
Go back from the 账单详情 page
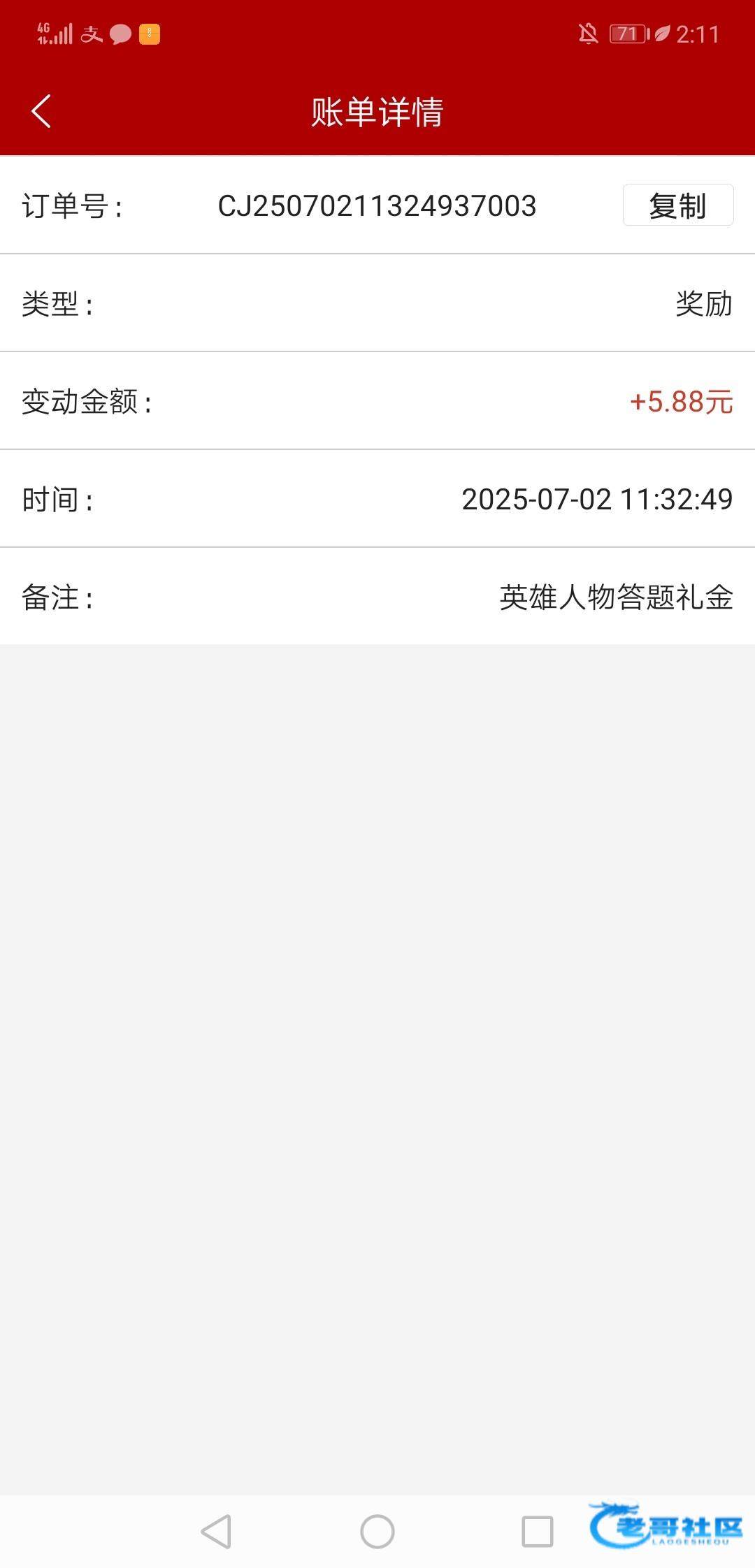[x=41, y=112]
